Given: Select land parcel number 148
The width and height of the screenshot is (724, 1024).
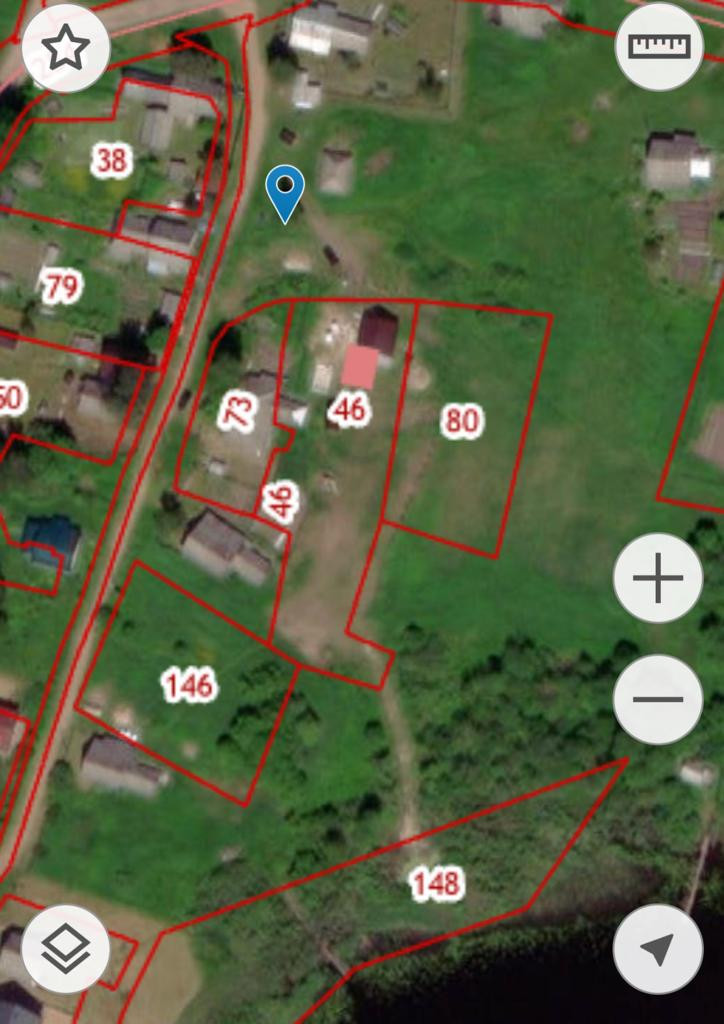Looking at the screenshot, I should (x=436, y=883).
